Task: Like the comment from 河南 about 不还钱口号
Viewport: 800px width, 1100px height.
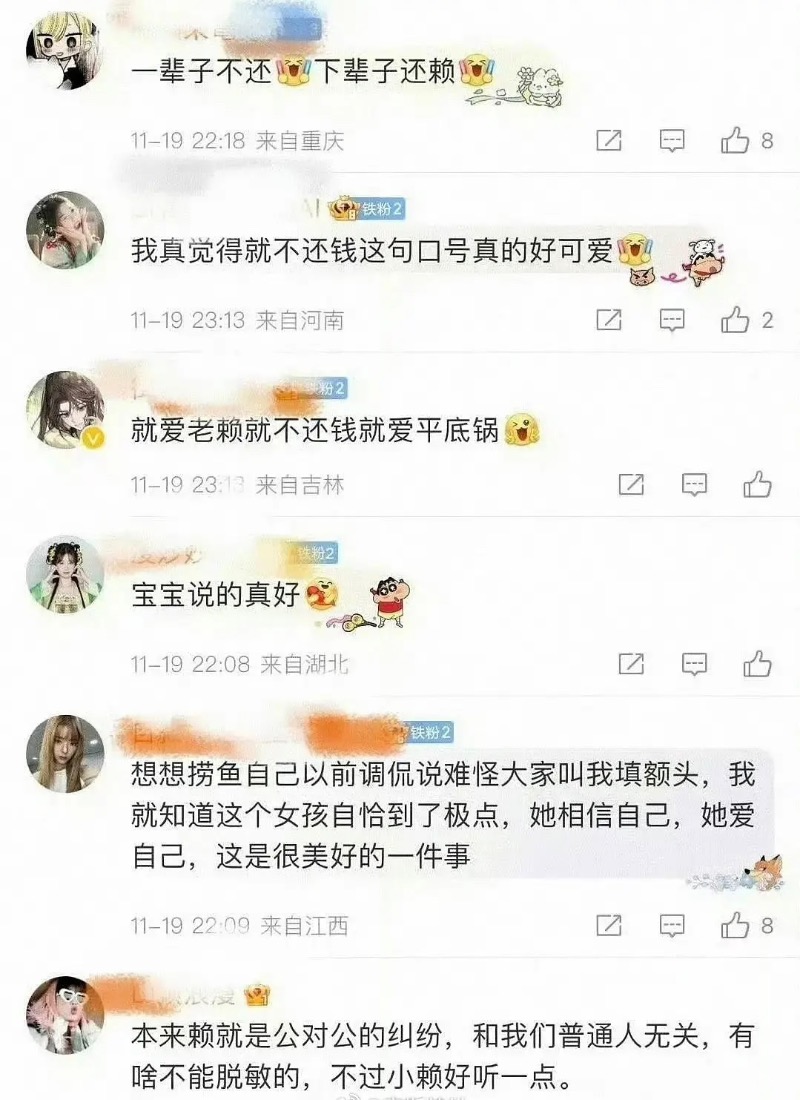Action: point(736,320)
